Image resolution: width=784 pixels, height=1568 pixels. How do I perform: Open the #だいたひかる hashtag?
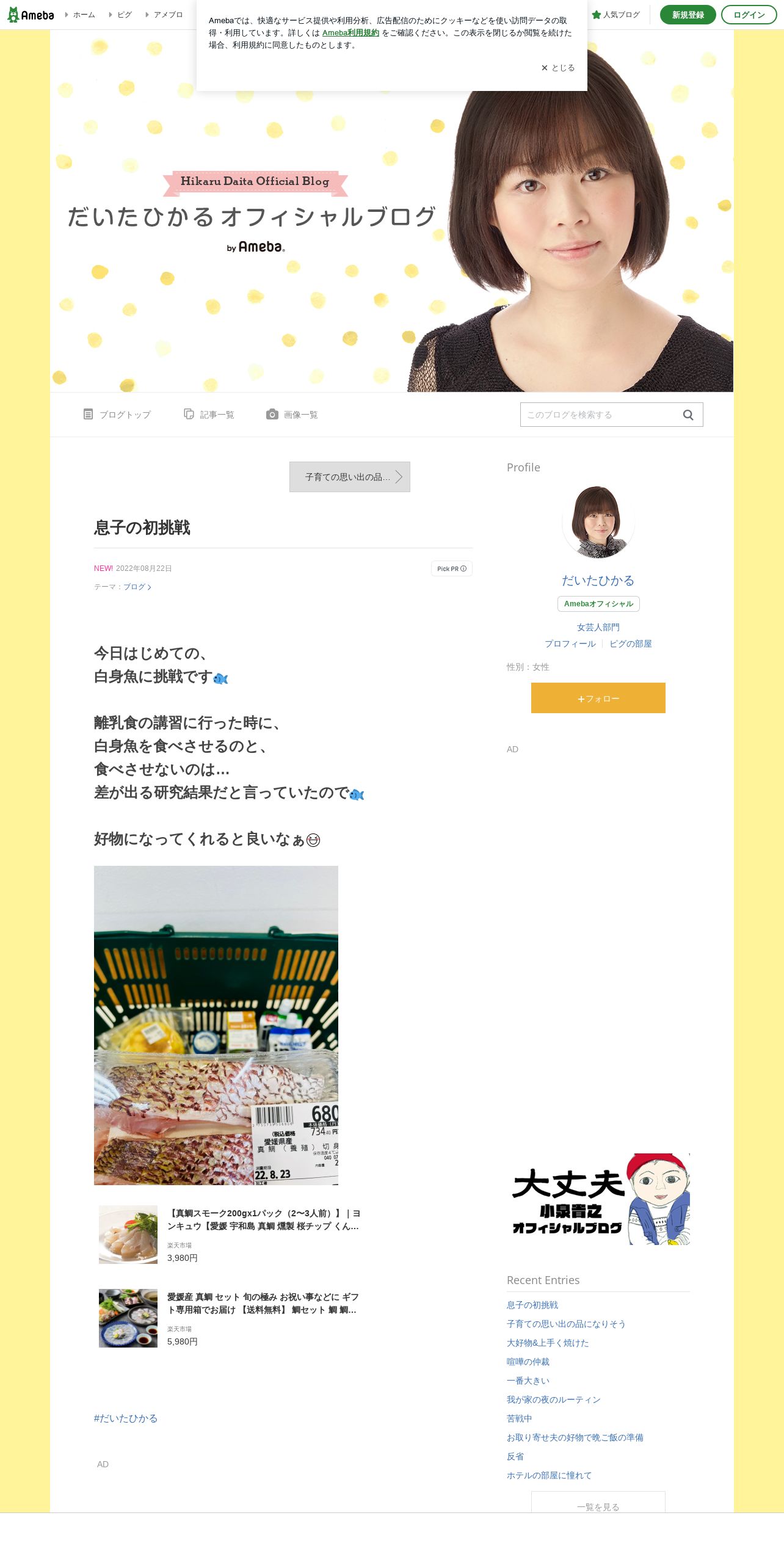[x=126, y=1418]
